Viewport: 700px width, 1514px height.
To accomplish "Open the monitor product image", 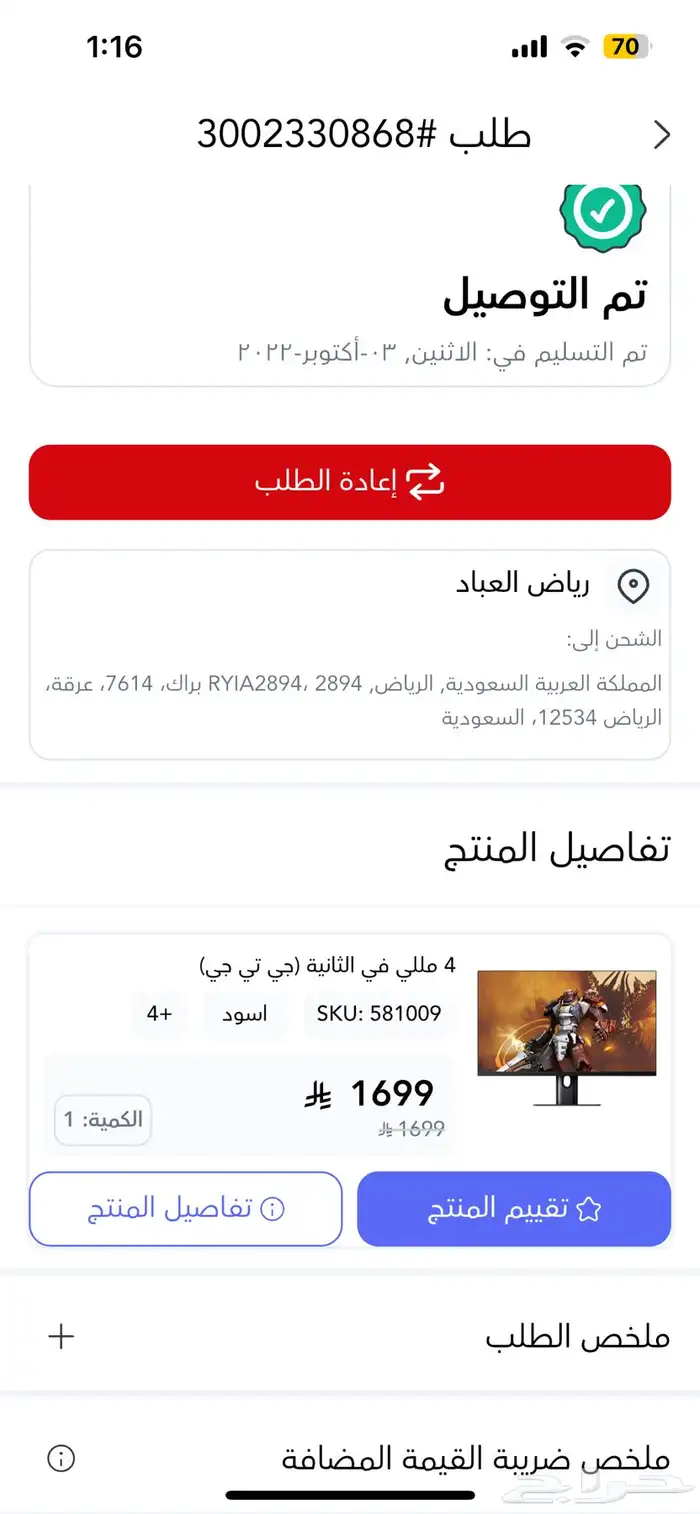I will tap(566, 1037).
